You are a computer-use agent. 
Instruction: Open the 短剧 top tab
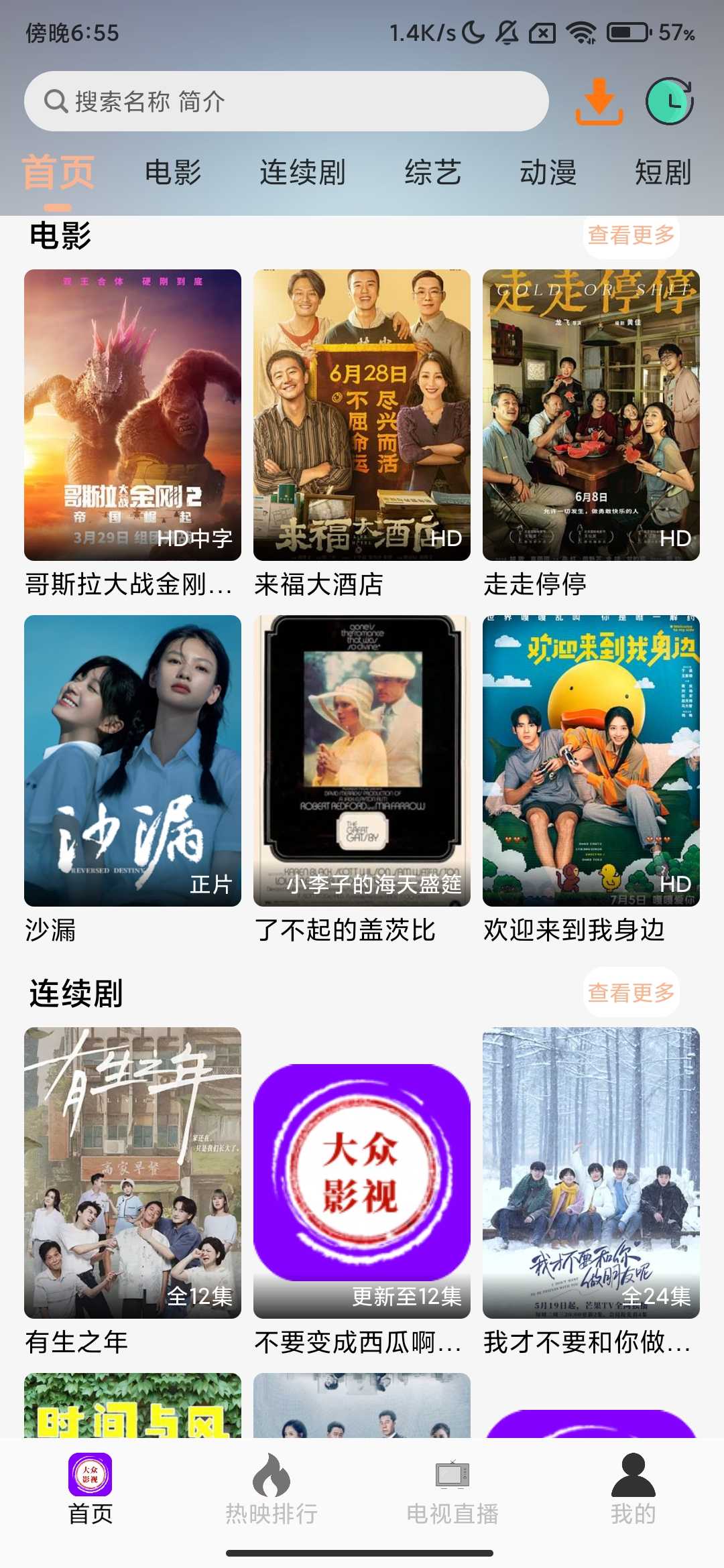click(663, 172)
